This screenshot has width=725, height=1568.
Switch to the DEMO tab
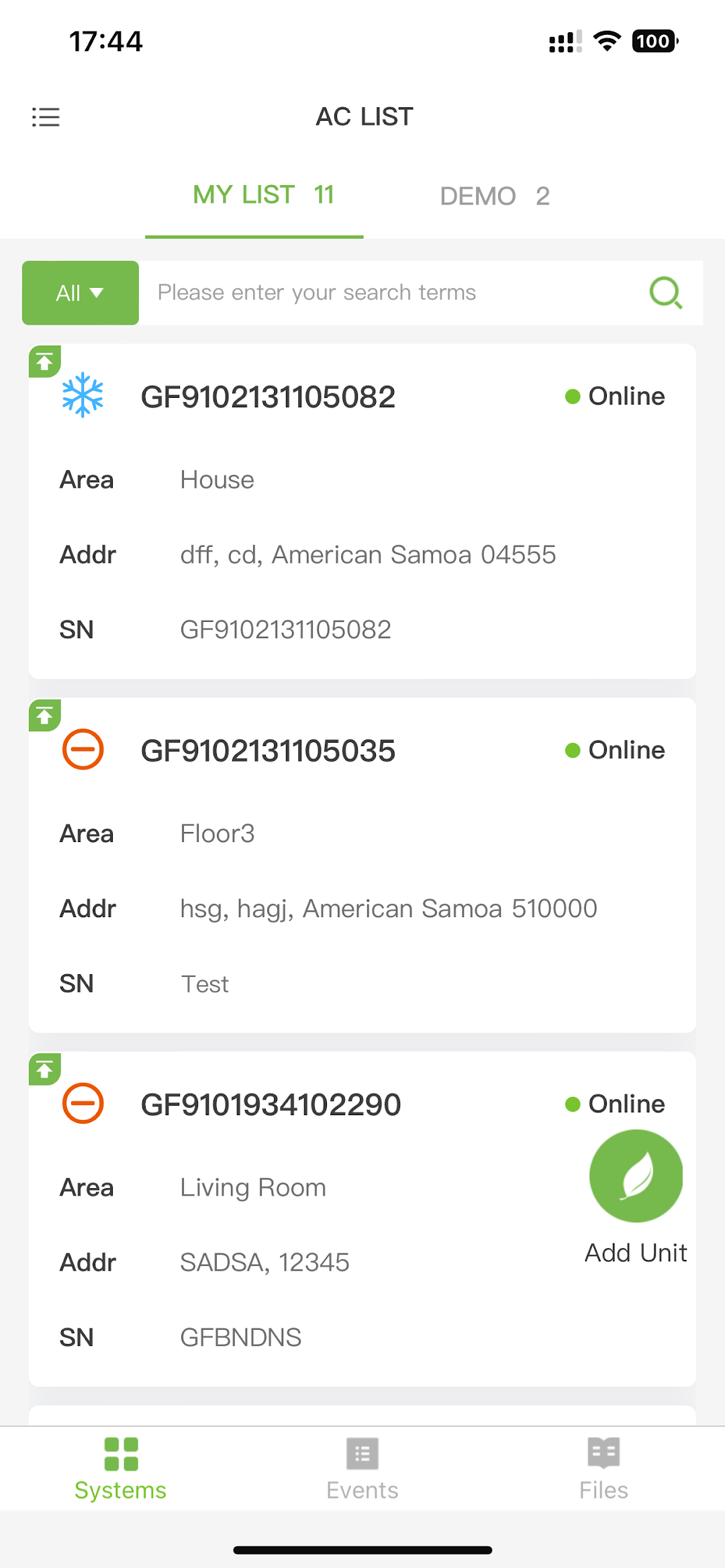tap(495, 196)
